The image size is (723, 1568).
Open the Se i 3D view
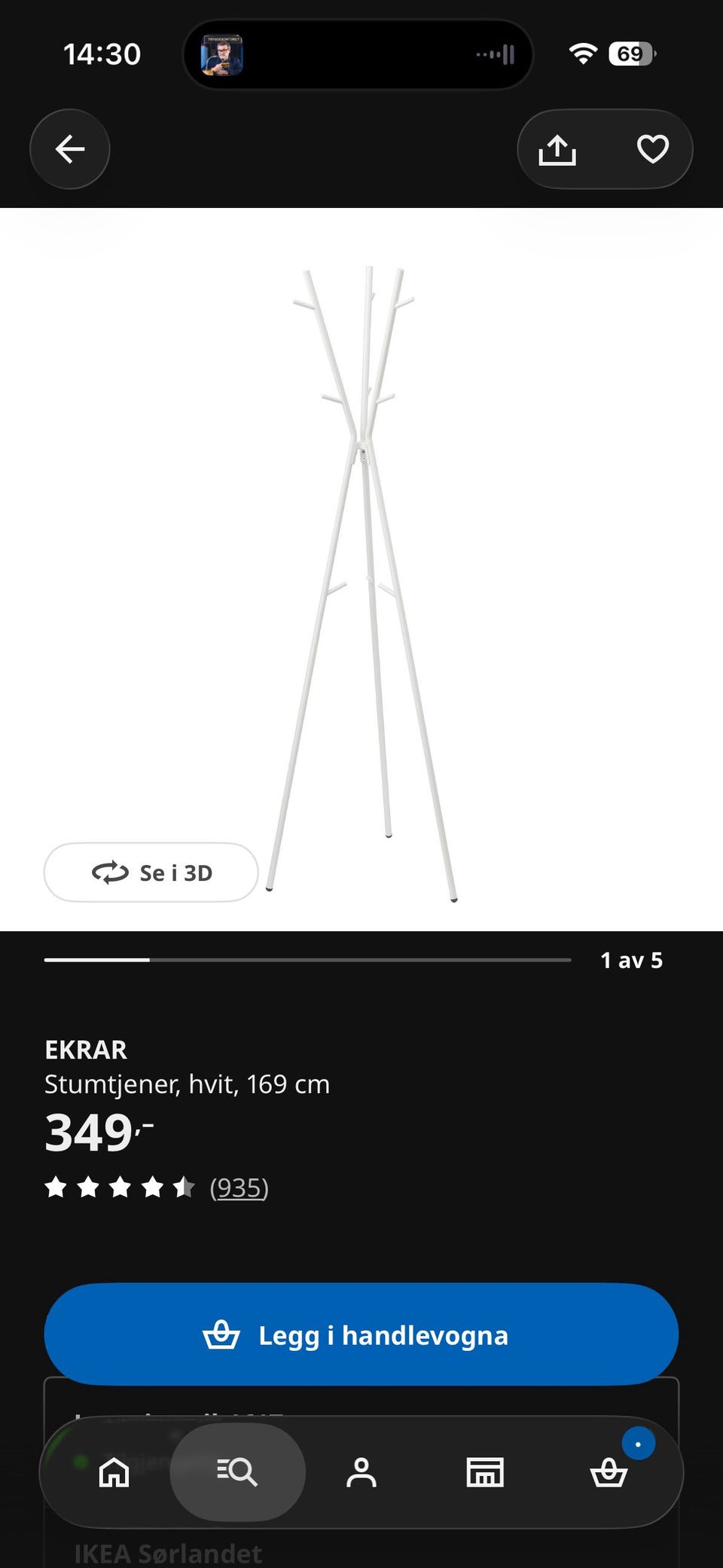(151, 873)
